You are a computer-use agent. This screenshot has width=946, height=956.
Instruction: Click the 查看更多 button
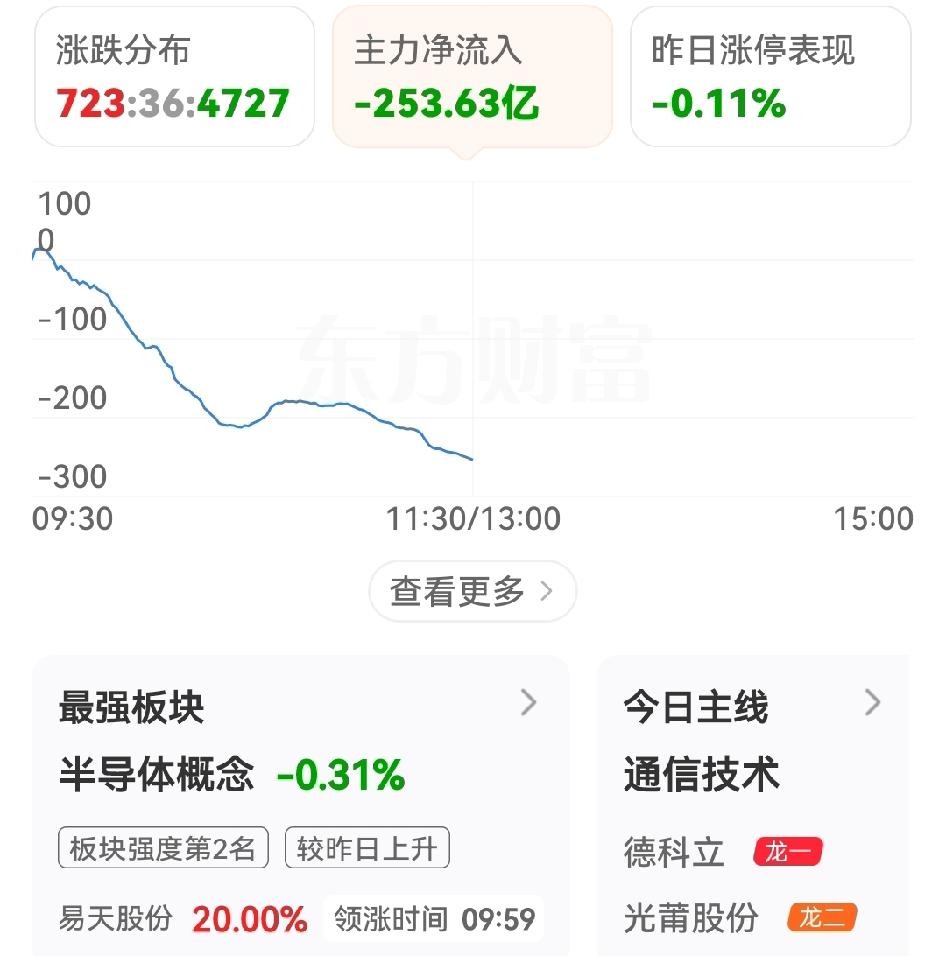point(471,591)
